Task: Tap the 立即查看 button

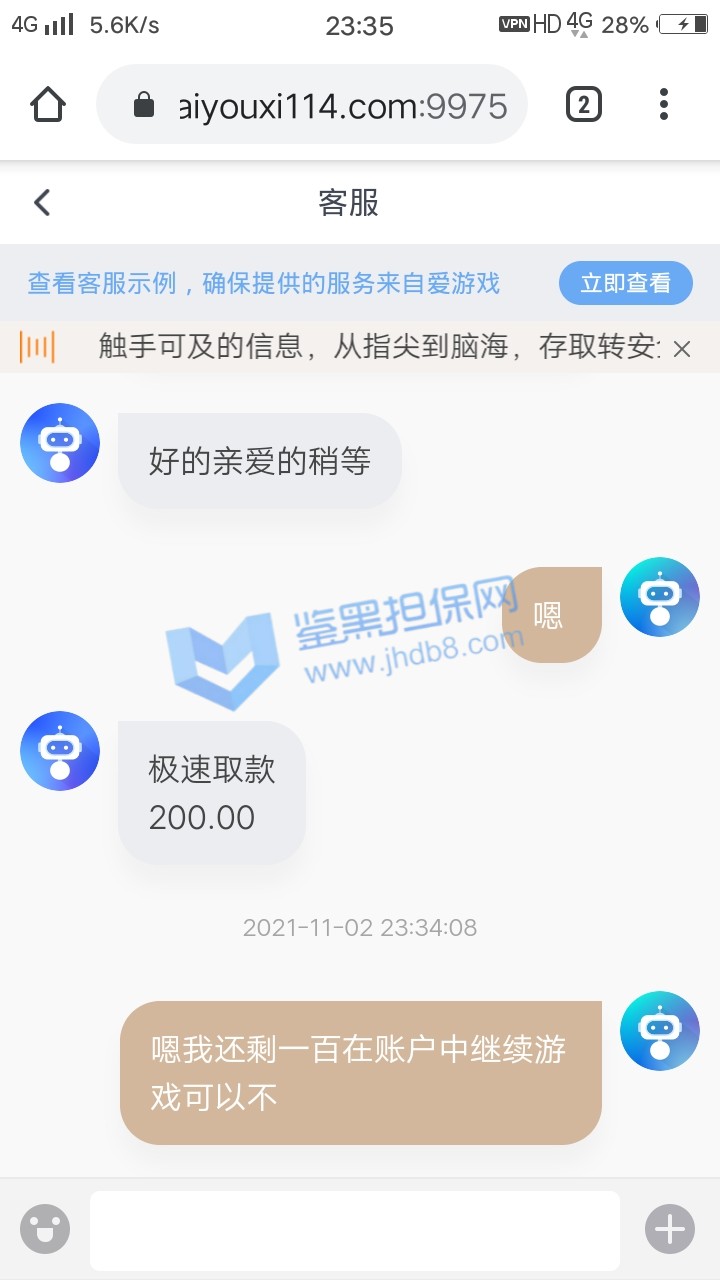Action: pos(625,283)
